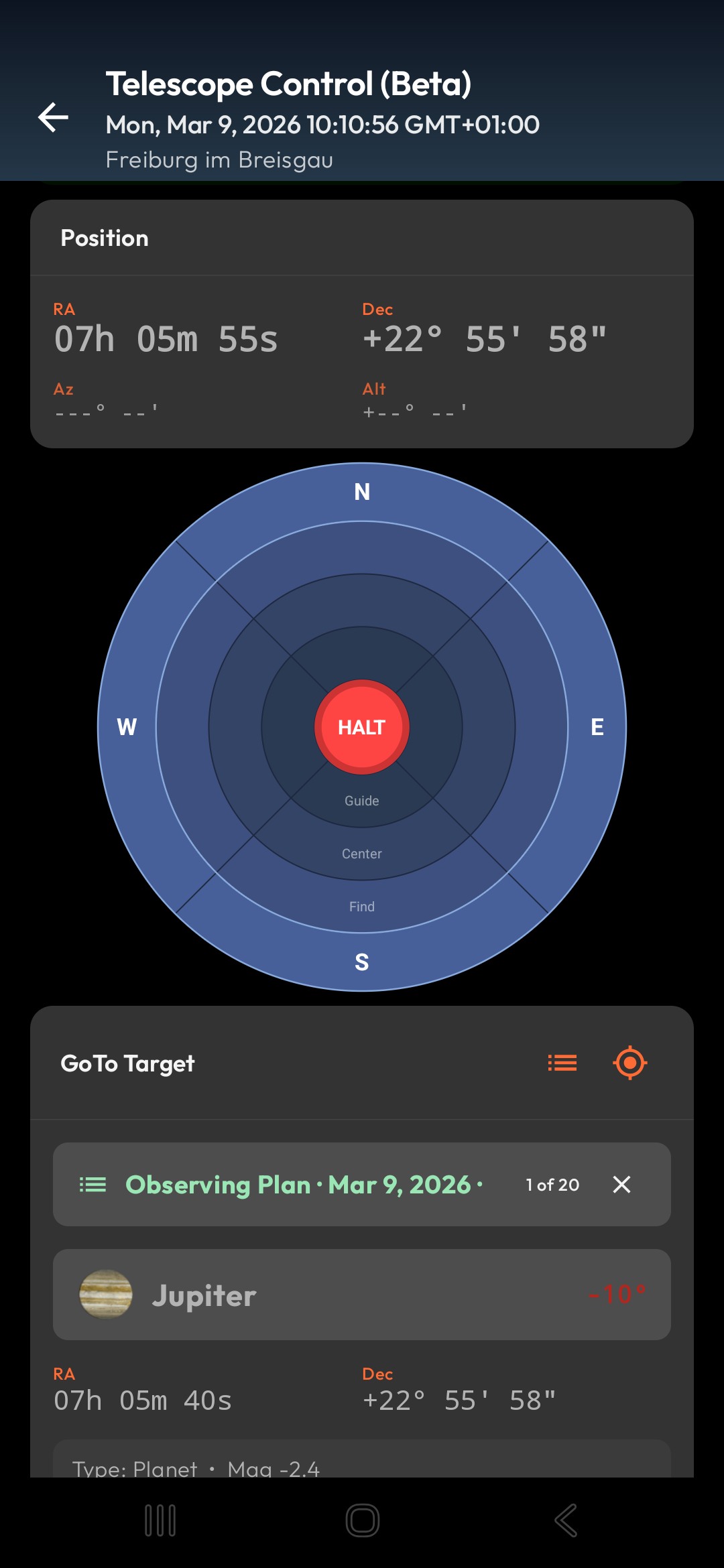The width and height of the screenshot is (724, 1568).
Task: Tap Jupiter's planet thumbnail image
Action: [x=107, y=1295]
